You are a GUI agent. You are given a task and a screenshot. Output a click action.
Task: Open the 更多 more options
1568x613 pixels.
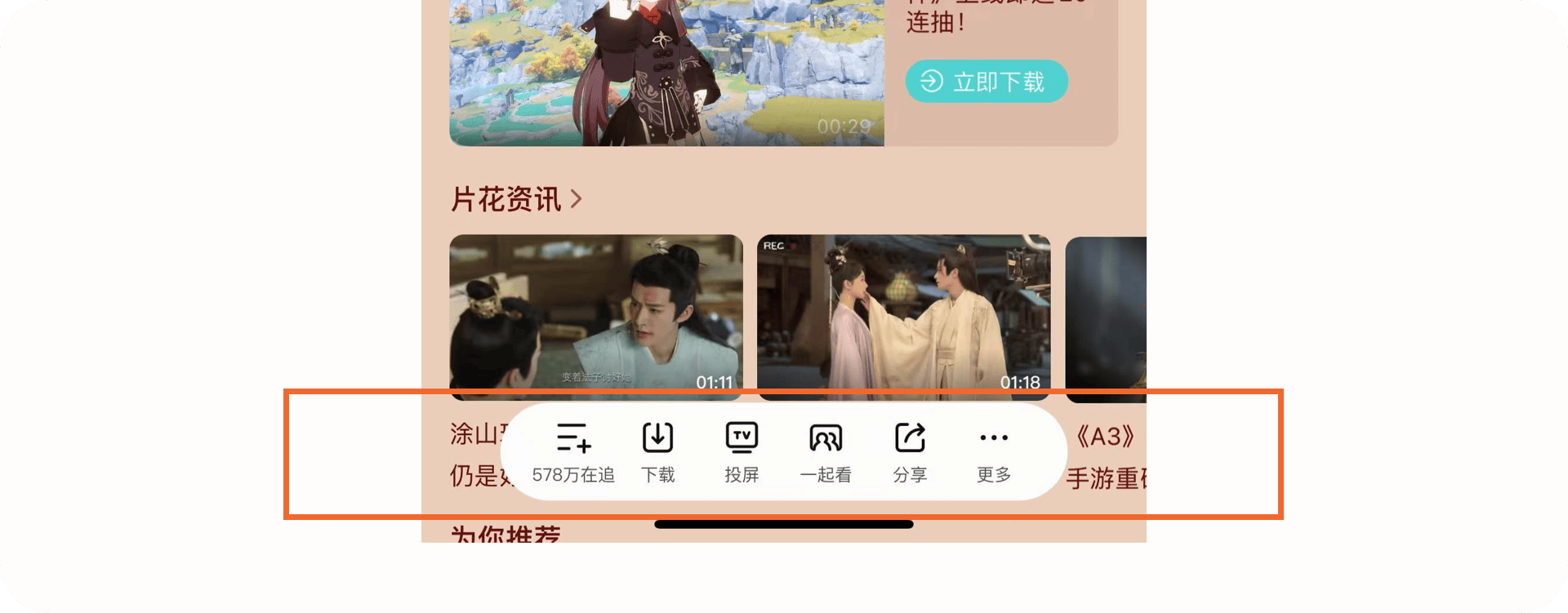pyautogui.click(x=994, y=451)
